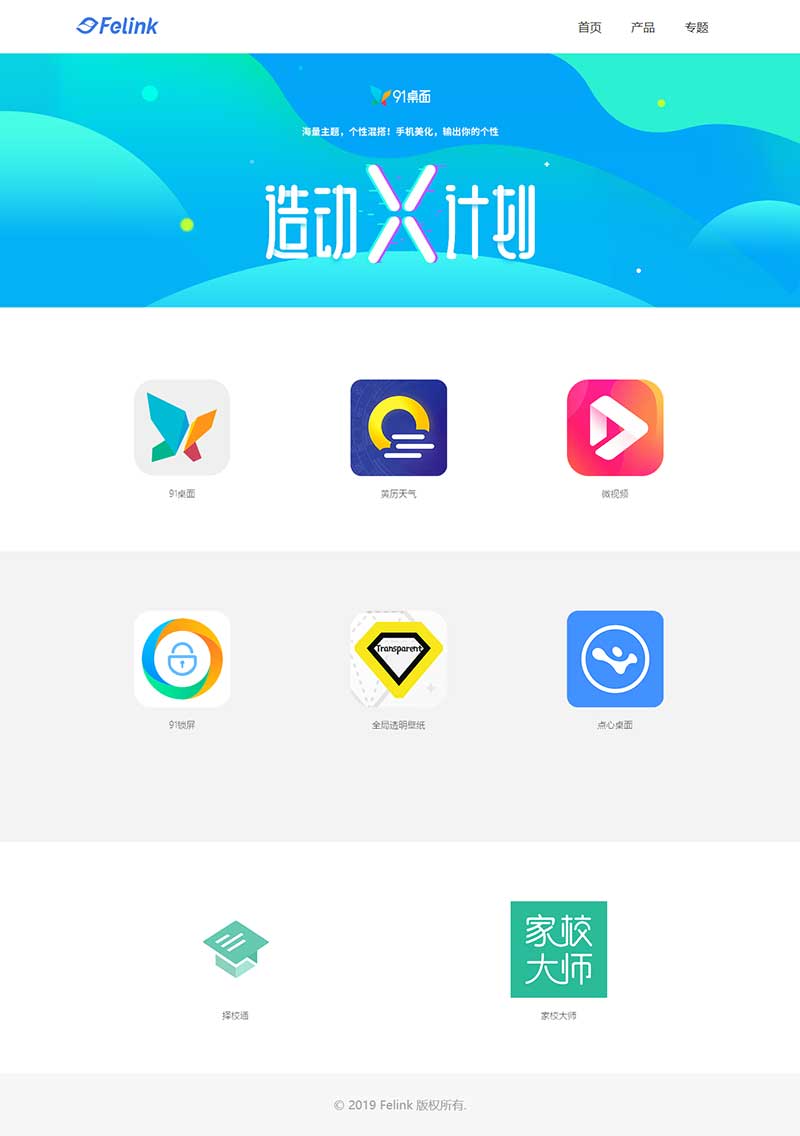Screen dimensions: 800x1136
Task: Go to the 首页 nav link
Action: coord(589,27)
